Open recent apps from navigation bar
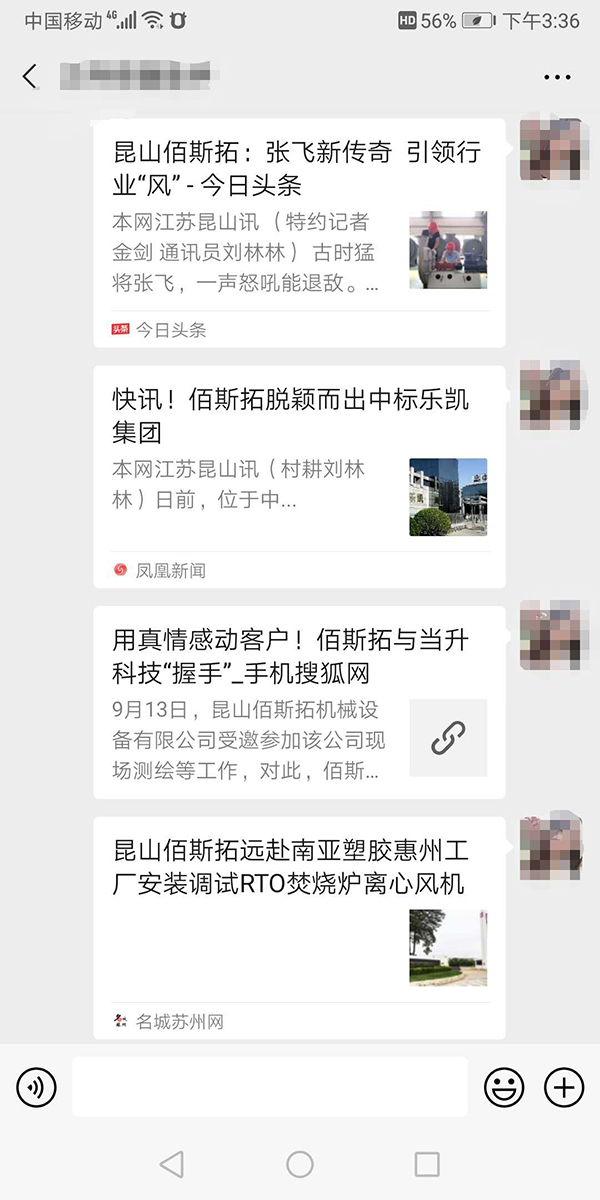The width and height of the screenshot is (600, 1200). [x=427, y=1164]
